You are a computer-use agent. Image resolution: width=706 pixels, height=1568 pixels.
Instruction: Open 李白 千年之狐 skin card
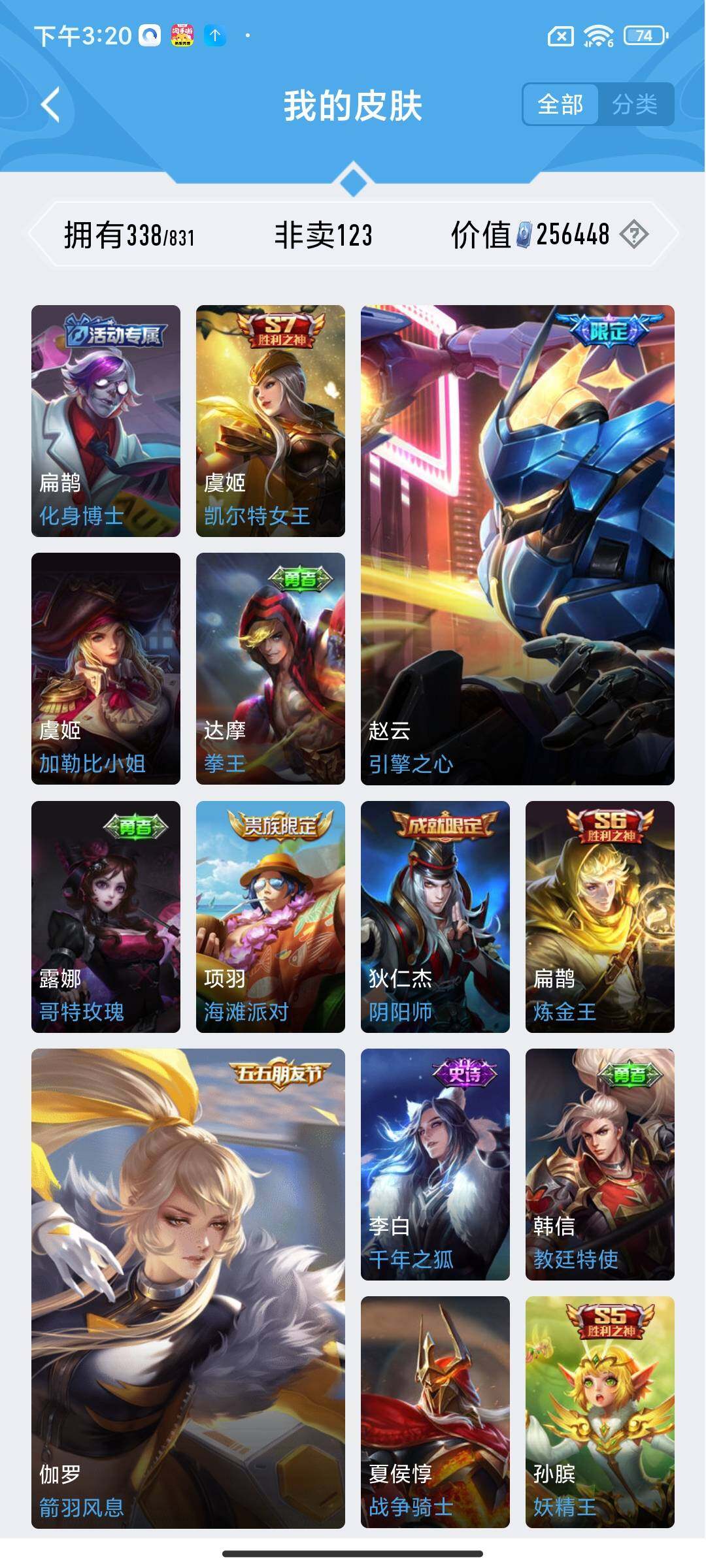435,1164
